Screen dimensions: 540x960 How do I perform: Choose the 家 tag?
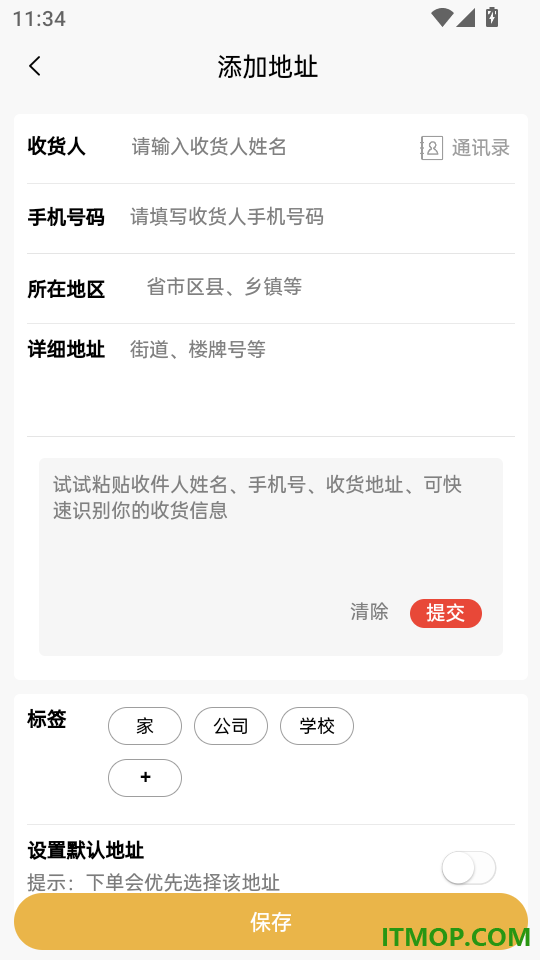(x=145, y=726)
